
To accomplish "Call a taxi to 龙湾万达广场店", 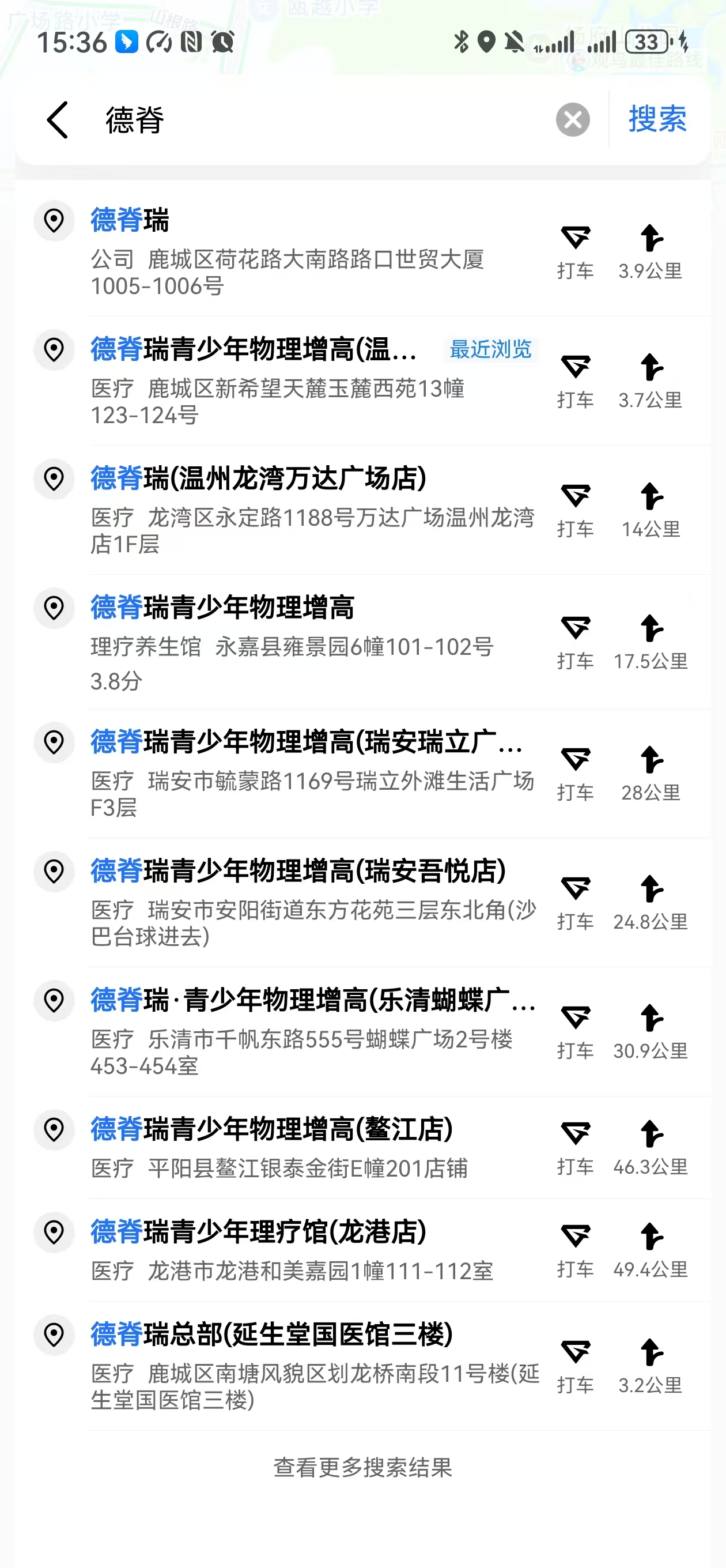I will [575, 510].
